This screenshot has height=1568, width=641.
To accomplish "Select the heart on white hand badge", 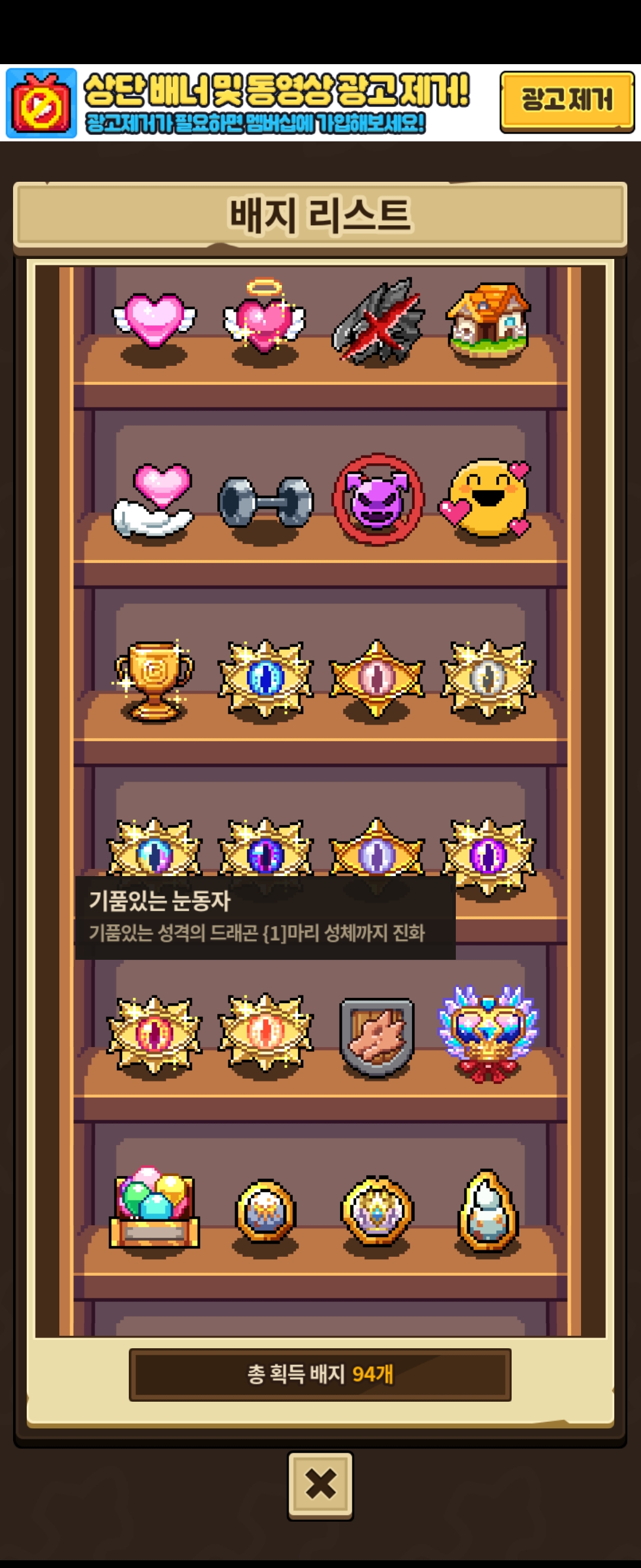I will click(x=154, y=499).
